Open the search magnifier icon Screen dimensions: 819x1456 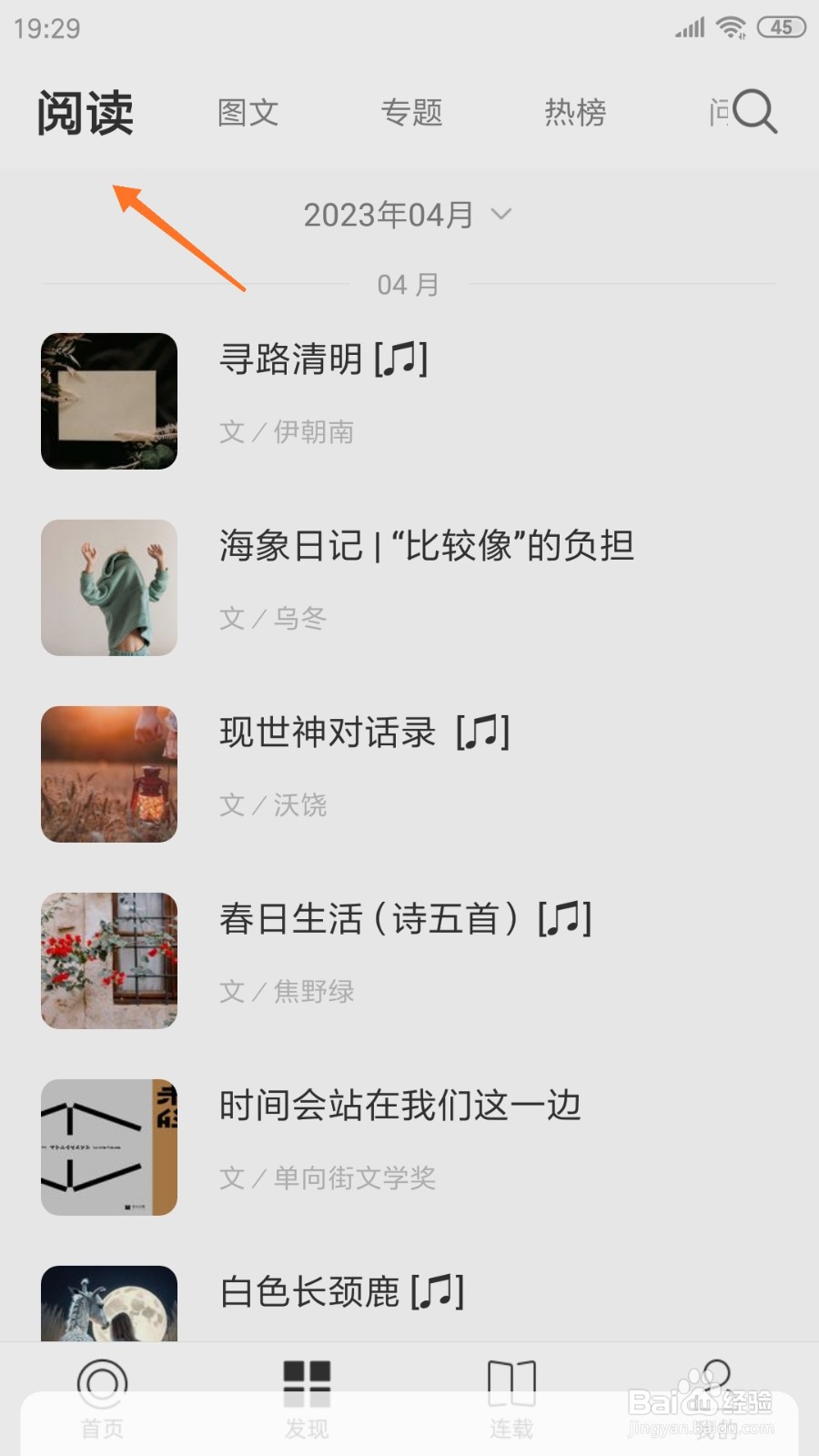pyautogui.click(x=755, y=111)
